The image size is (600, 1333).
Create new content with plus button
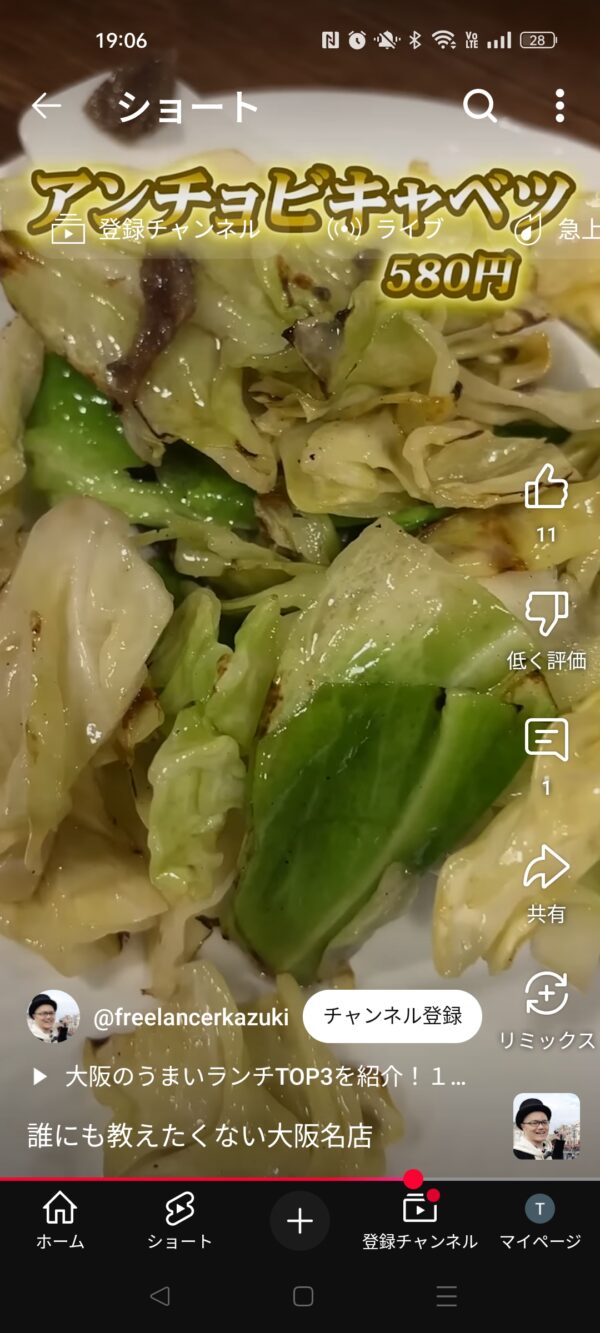tap(300, 1220)
